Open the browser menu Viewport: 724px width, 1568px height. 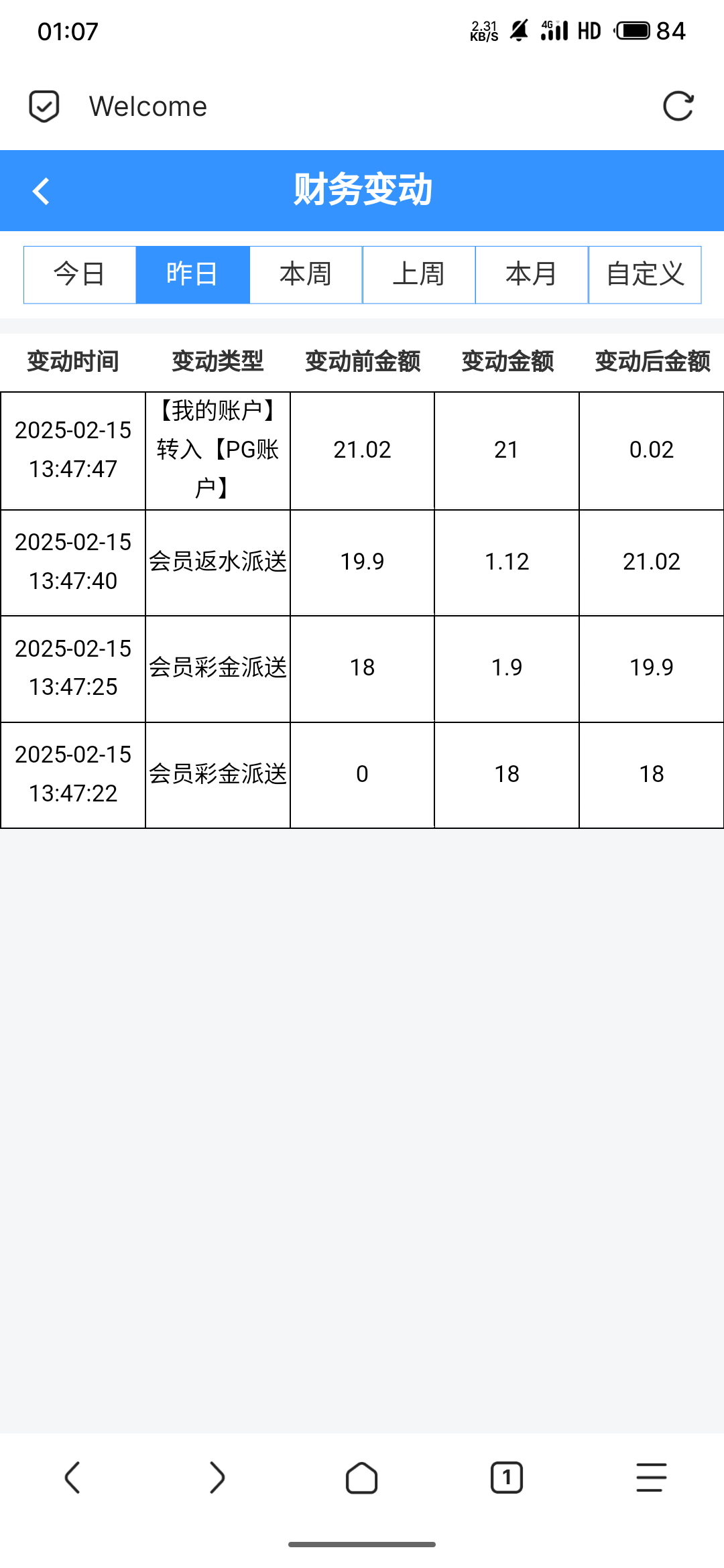(x=652, y=1478)
